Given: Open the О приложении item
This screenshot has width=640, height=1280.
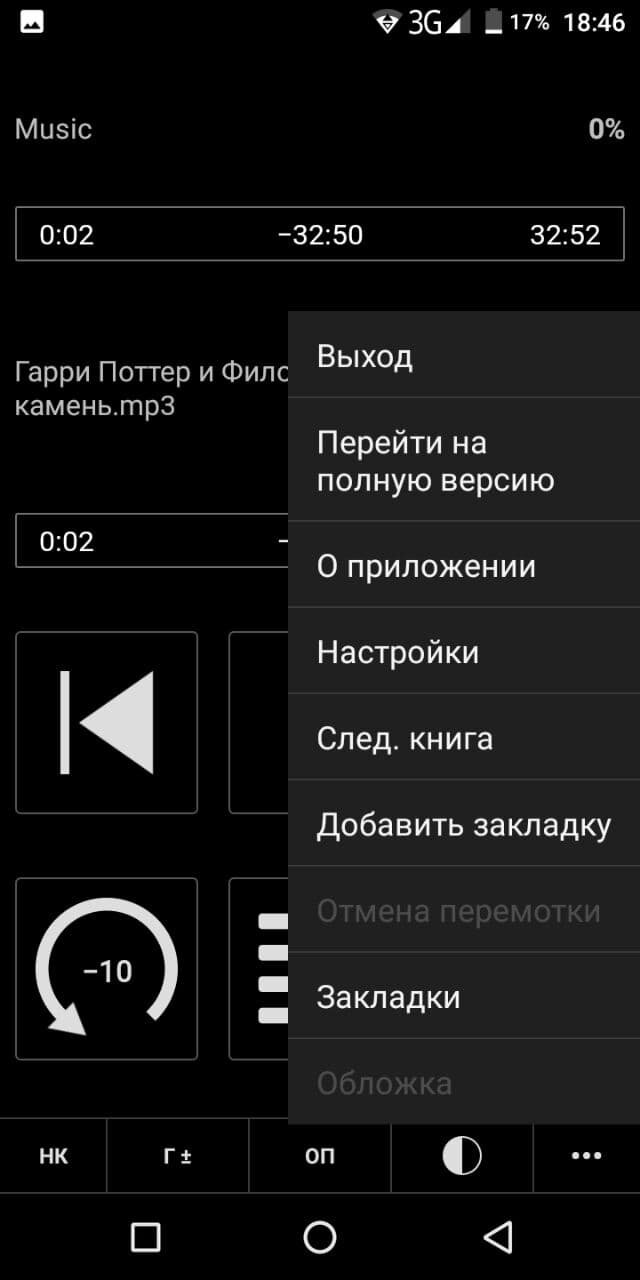Looking at the screenshot, I should point(464,566).
